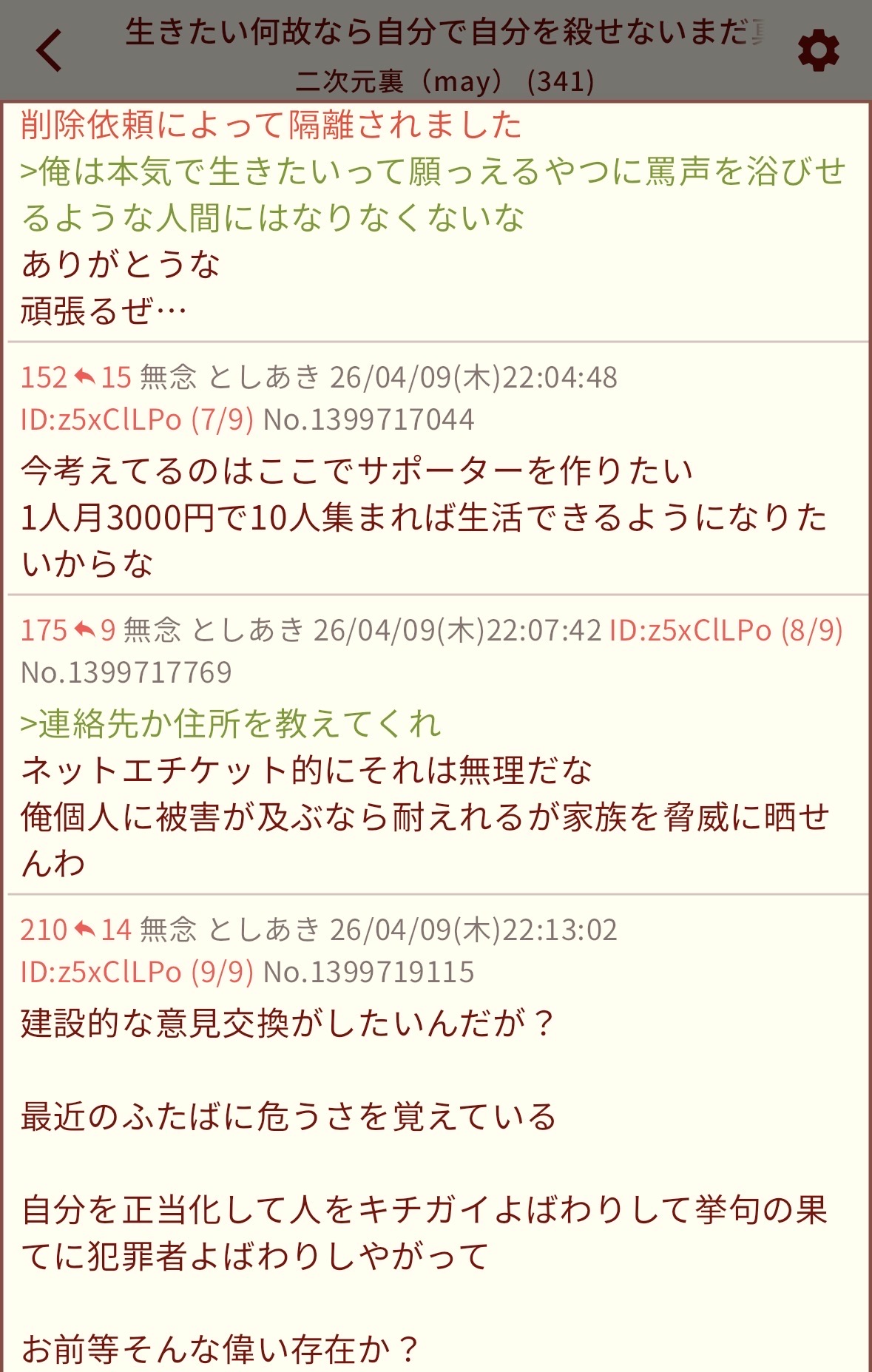Open ID:z5xClLPo (9/9) on post 210
The width and height of the screenshot is (872, 1372).
pyautogui.click(x=137, y=972)
